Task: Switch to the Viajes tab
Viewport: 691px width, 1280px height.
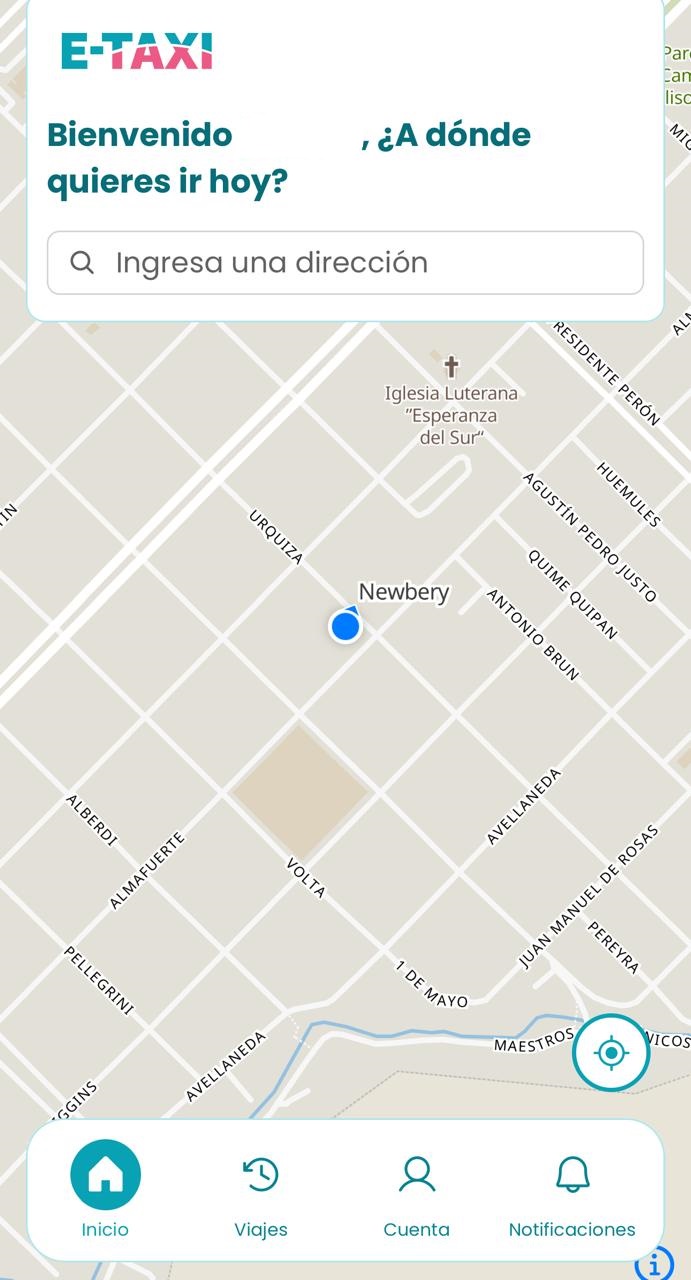Action: [261, 1196]
